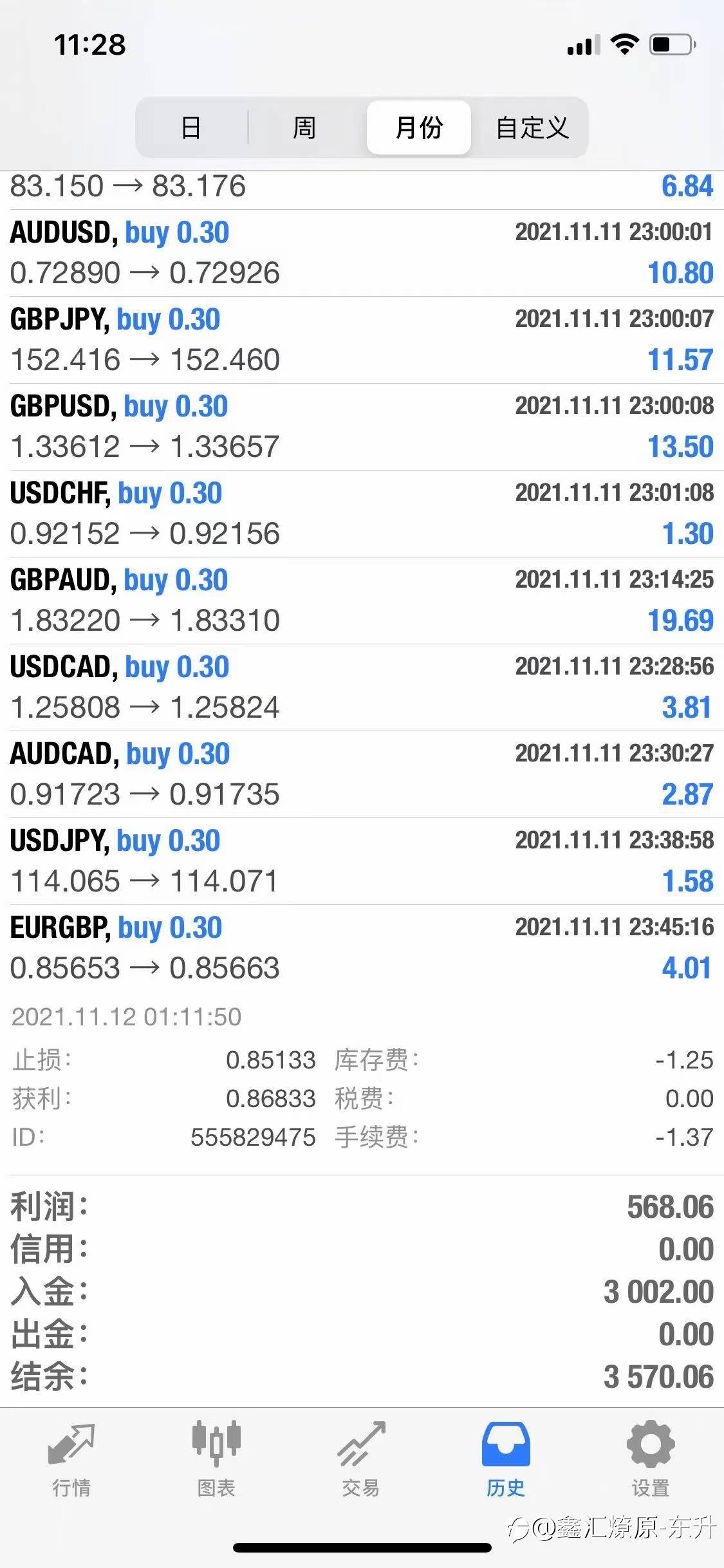Tap the 历史 history tab
This screenshot has width=724, height=1568.
[x=506, y=1460]
